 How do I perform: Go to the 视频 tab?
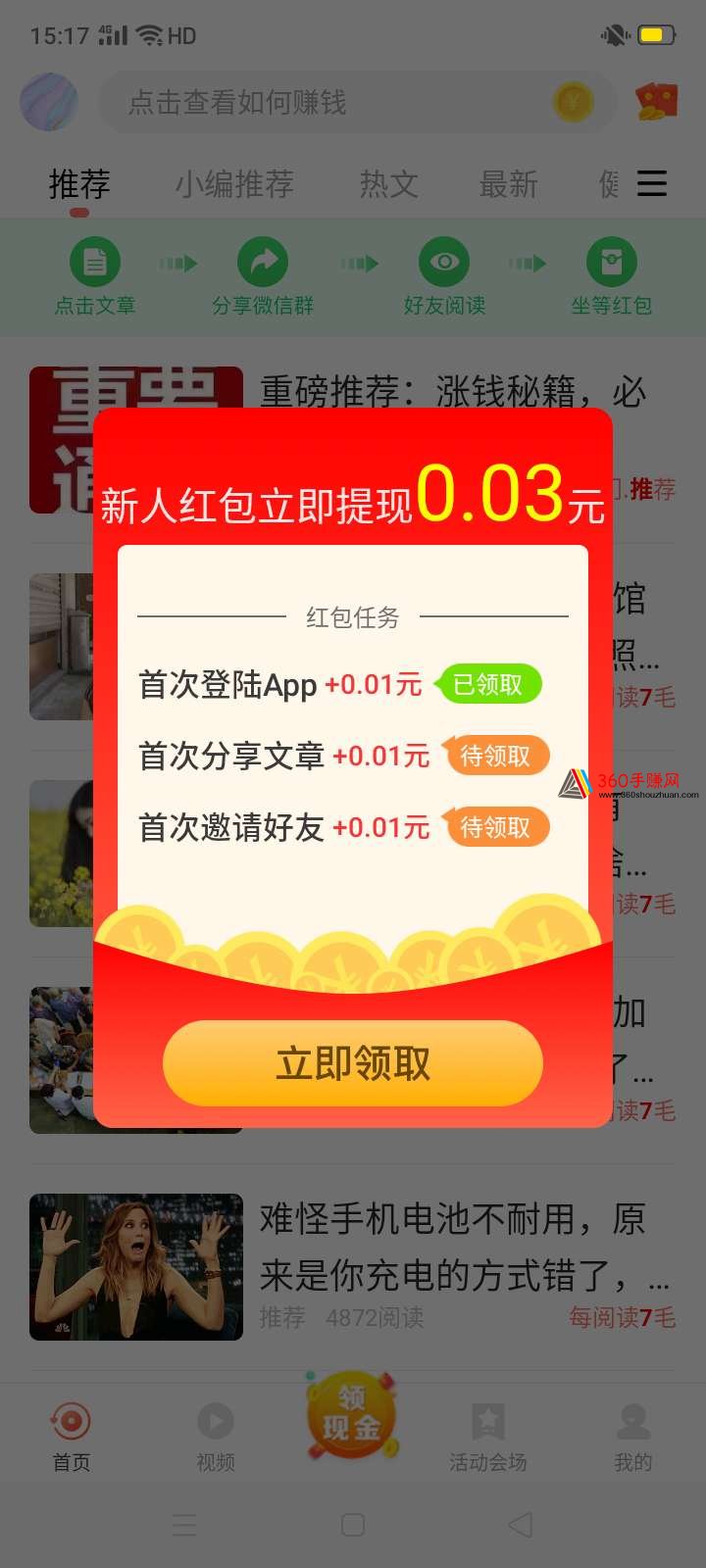pos(216,1438)
